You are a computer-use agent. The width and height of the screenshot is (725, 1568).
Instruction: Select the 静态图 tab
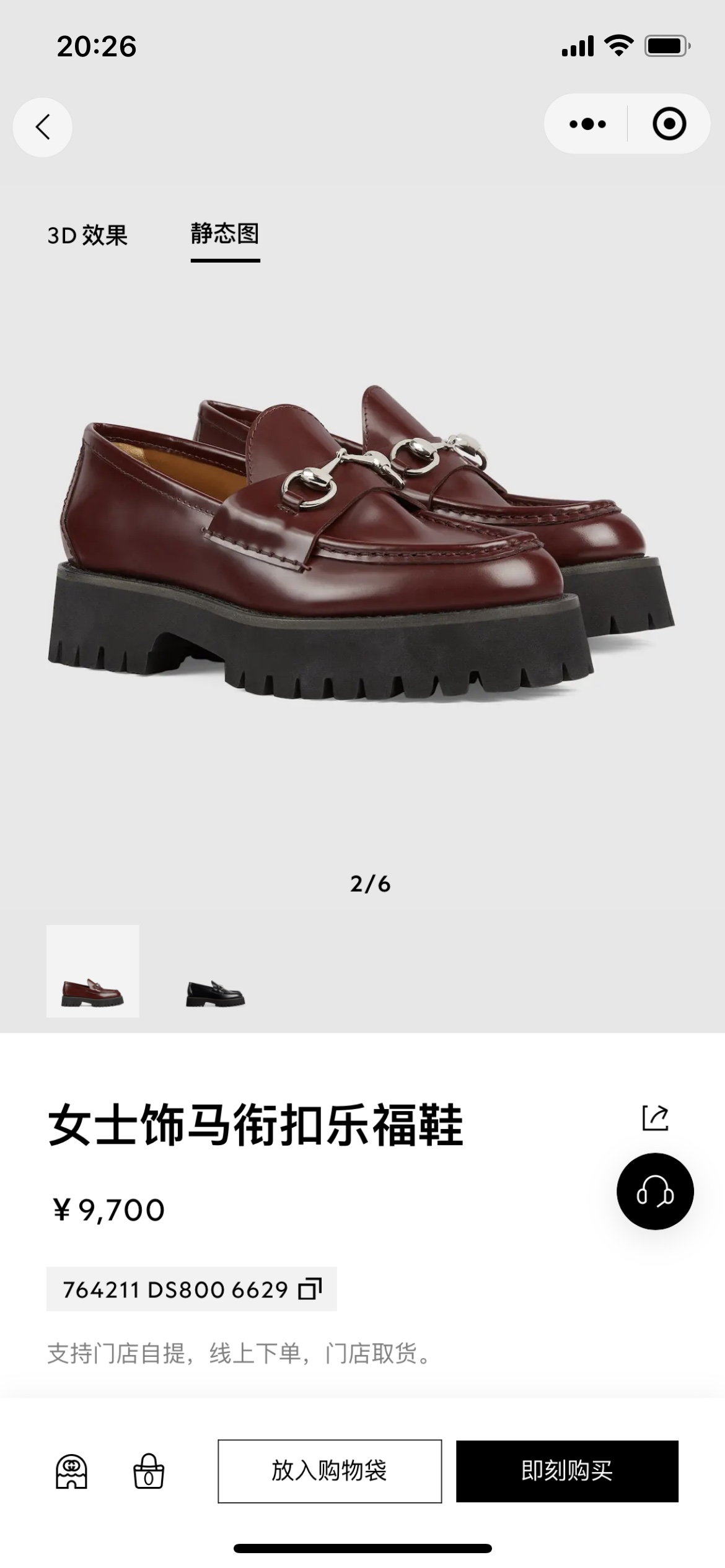[x=225, y=235]
